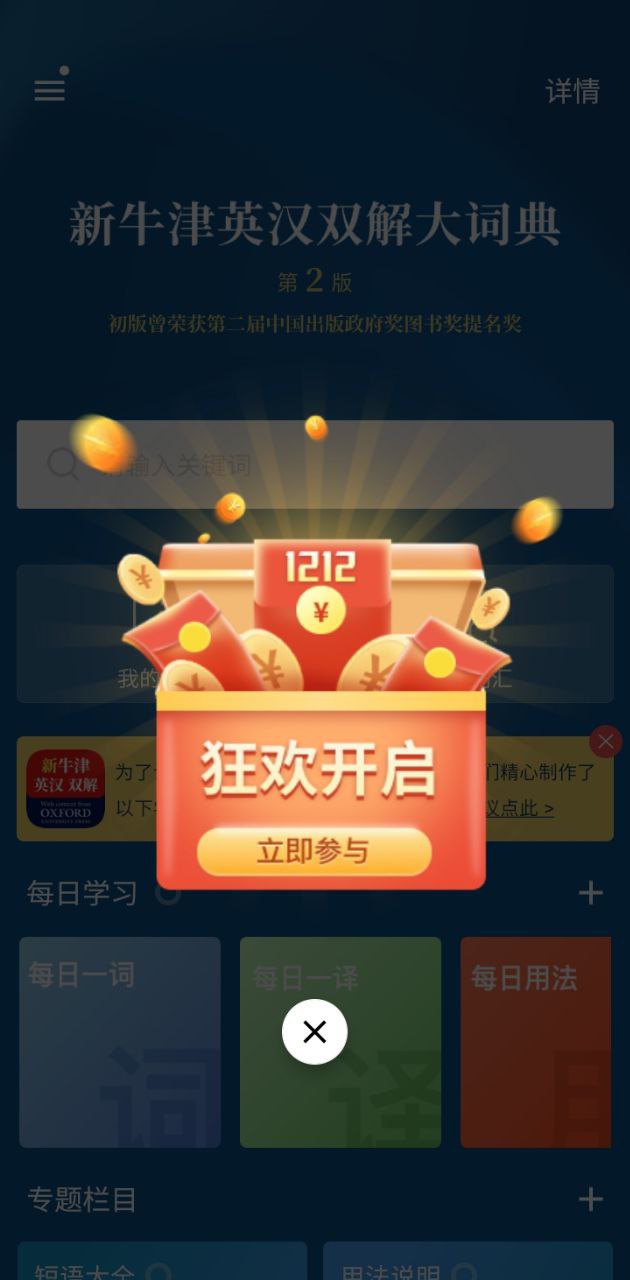
Task: Tap the 立即参与 button on the popup
Action: pyautogui.click(x=314, y=851)
